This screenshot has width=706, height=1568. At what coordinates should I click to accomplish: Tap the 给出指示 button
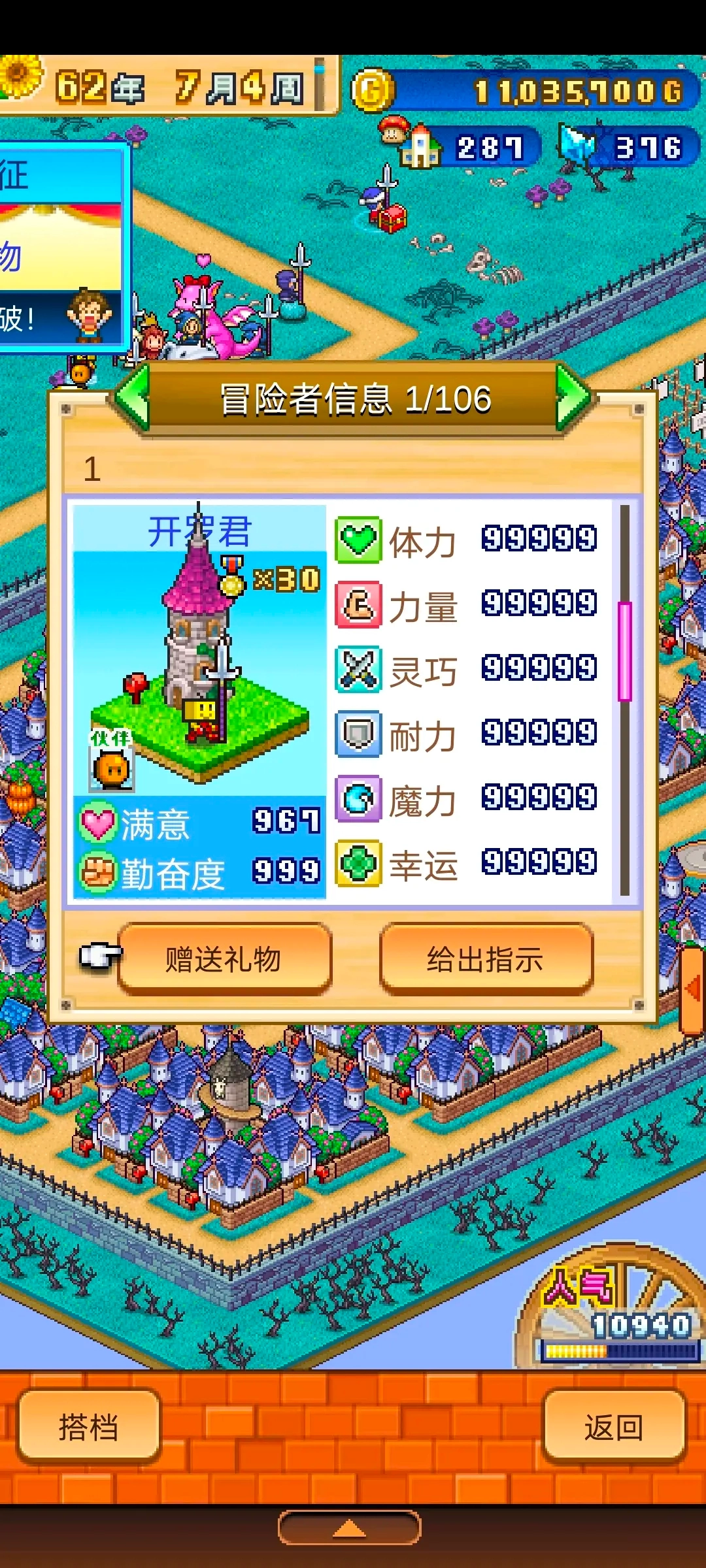pos(486,959)
